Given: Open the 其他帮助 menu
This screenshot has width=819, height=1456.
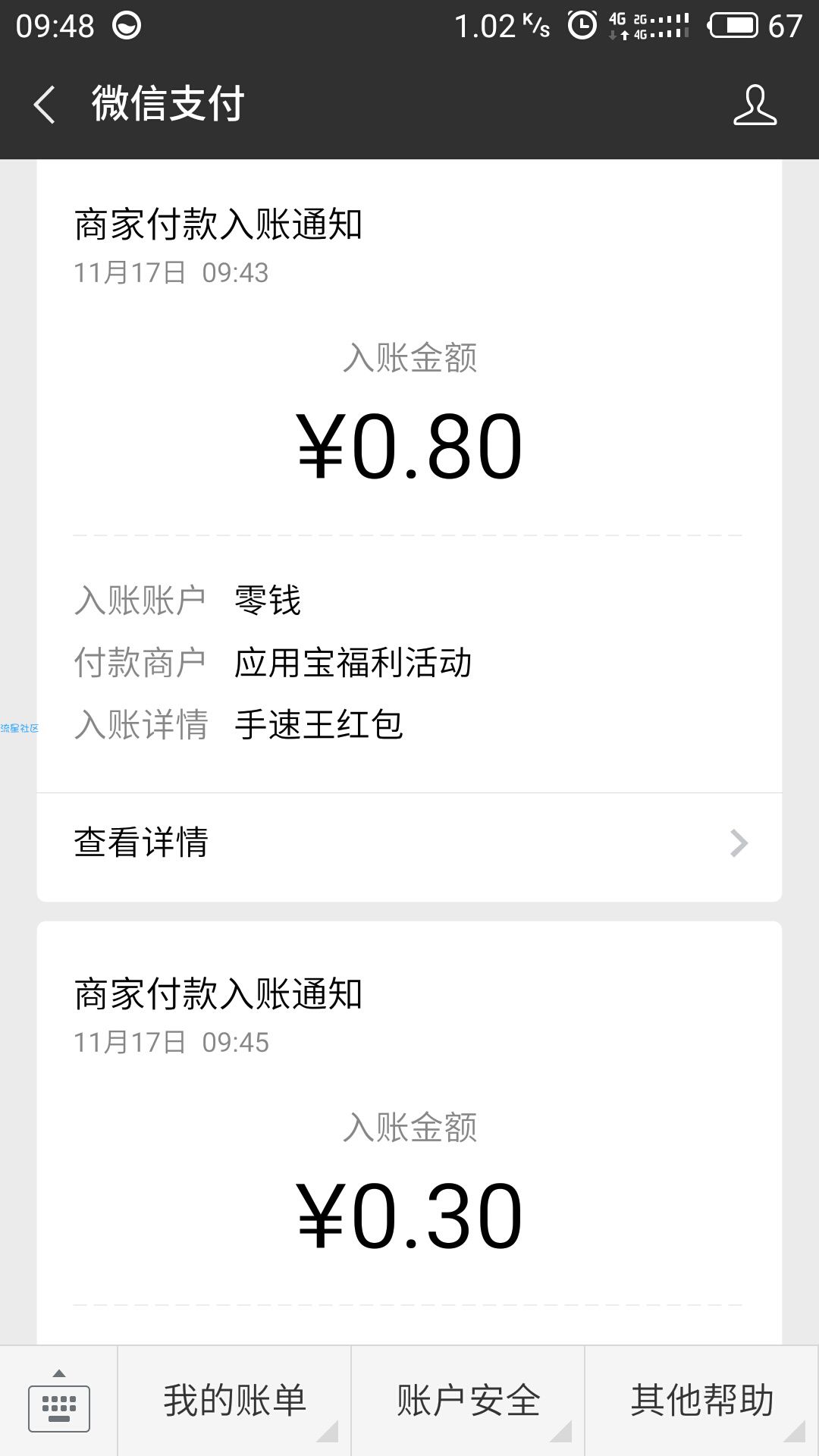Looking at the screenshot, I should (x=701, y=1401).
